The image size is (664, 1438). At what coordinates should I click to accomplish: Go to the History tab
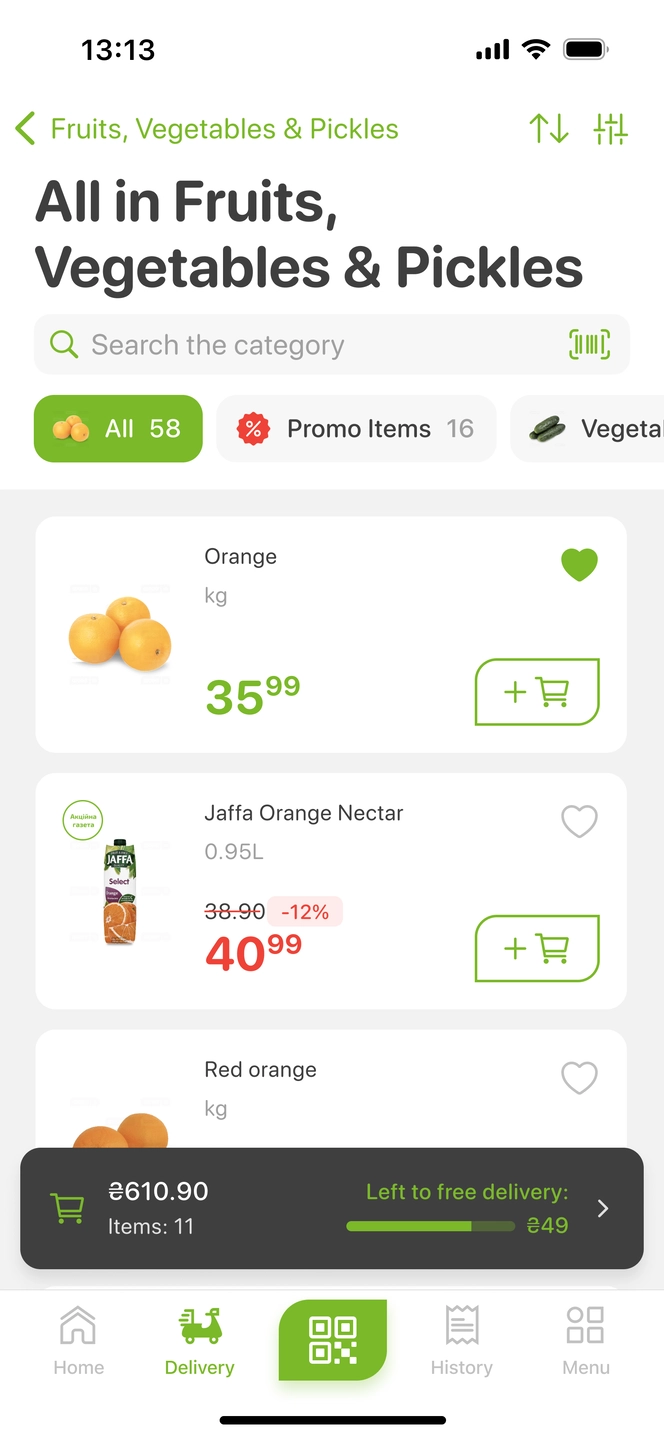(461, 1340)
